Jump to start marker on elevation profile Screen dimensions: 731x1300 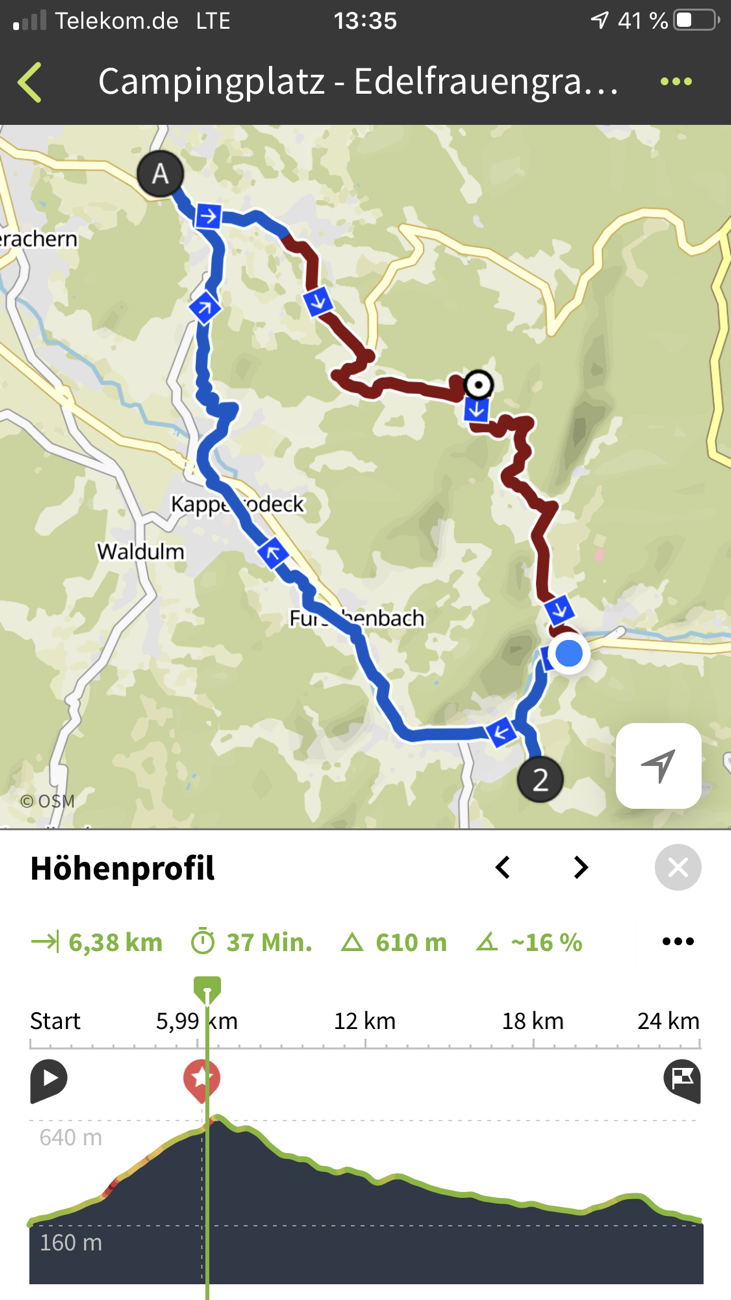[x=48, y=1080]
